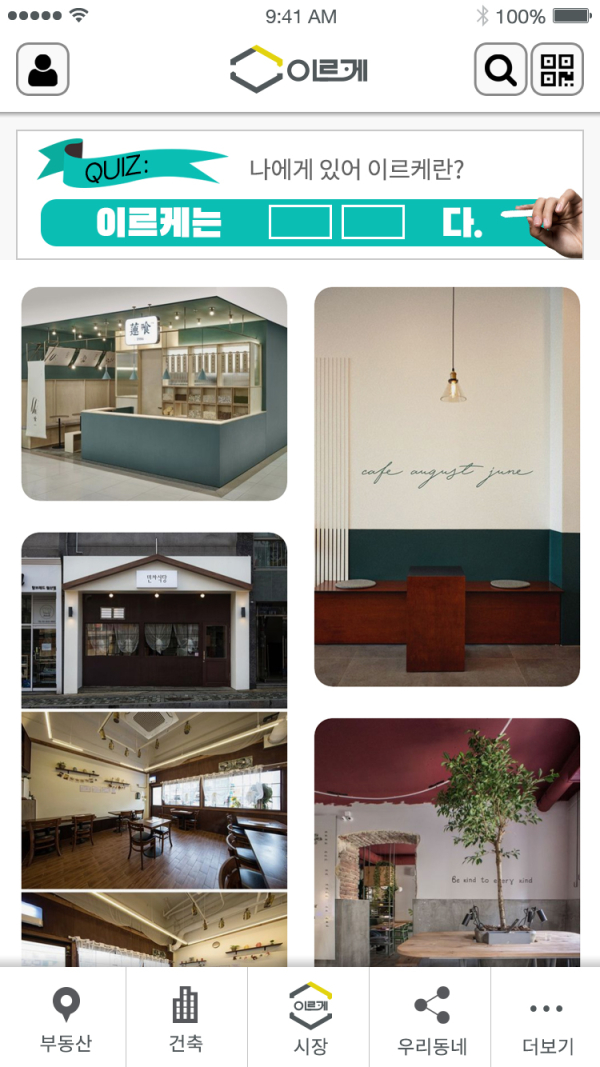
Task: Open the search magnifier icon
Action: pos(499,70)
